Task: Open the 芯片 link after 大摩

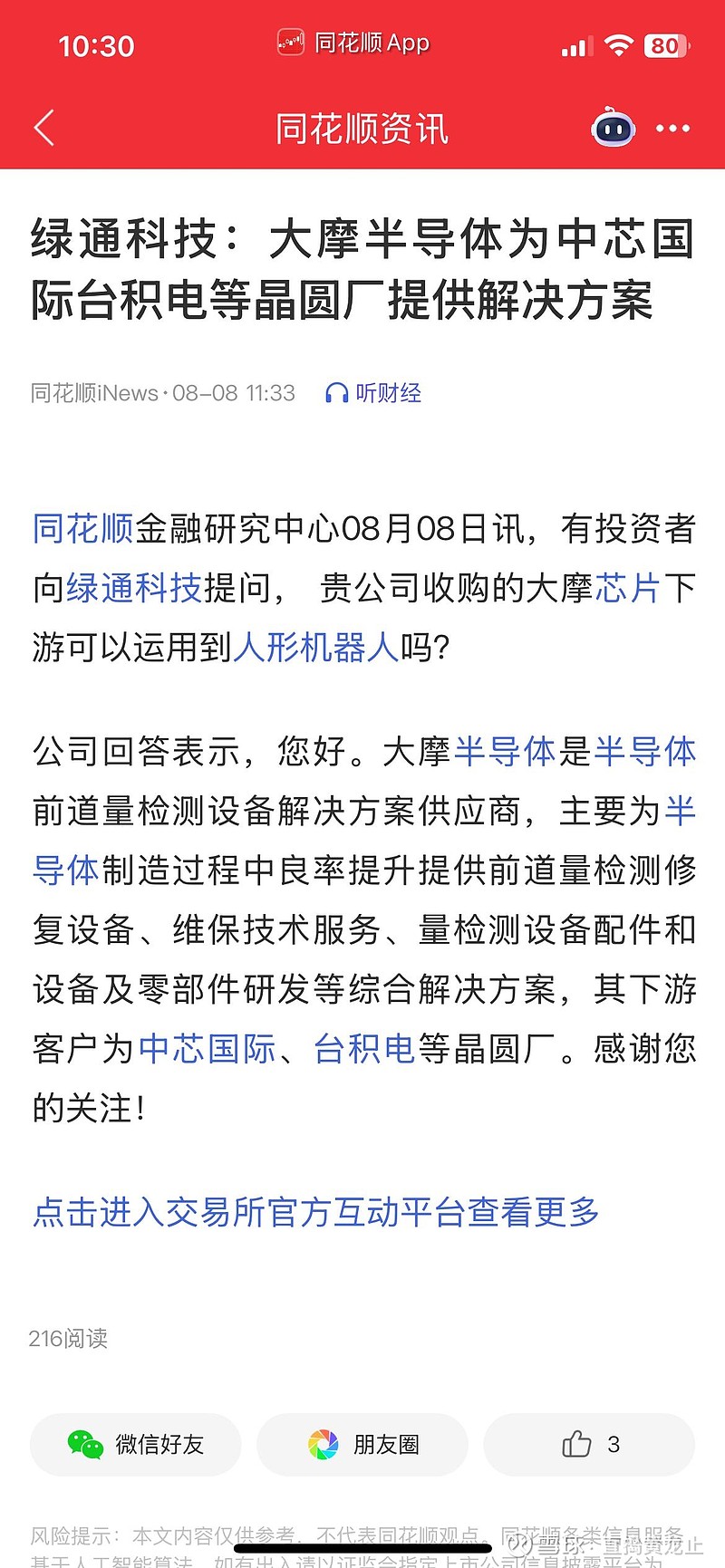Action: point(628,588)
